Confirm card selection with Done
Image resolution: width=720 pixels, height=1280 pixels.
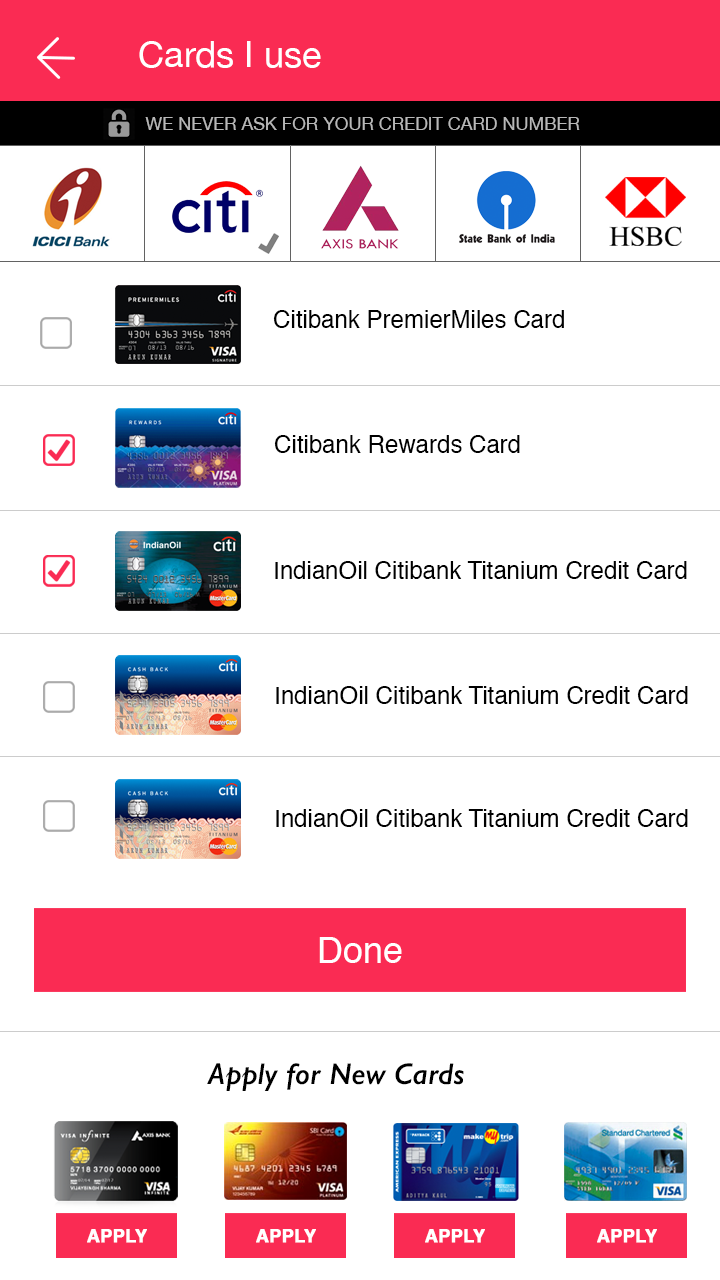(x=360, y=950)
